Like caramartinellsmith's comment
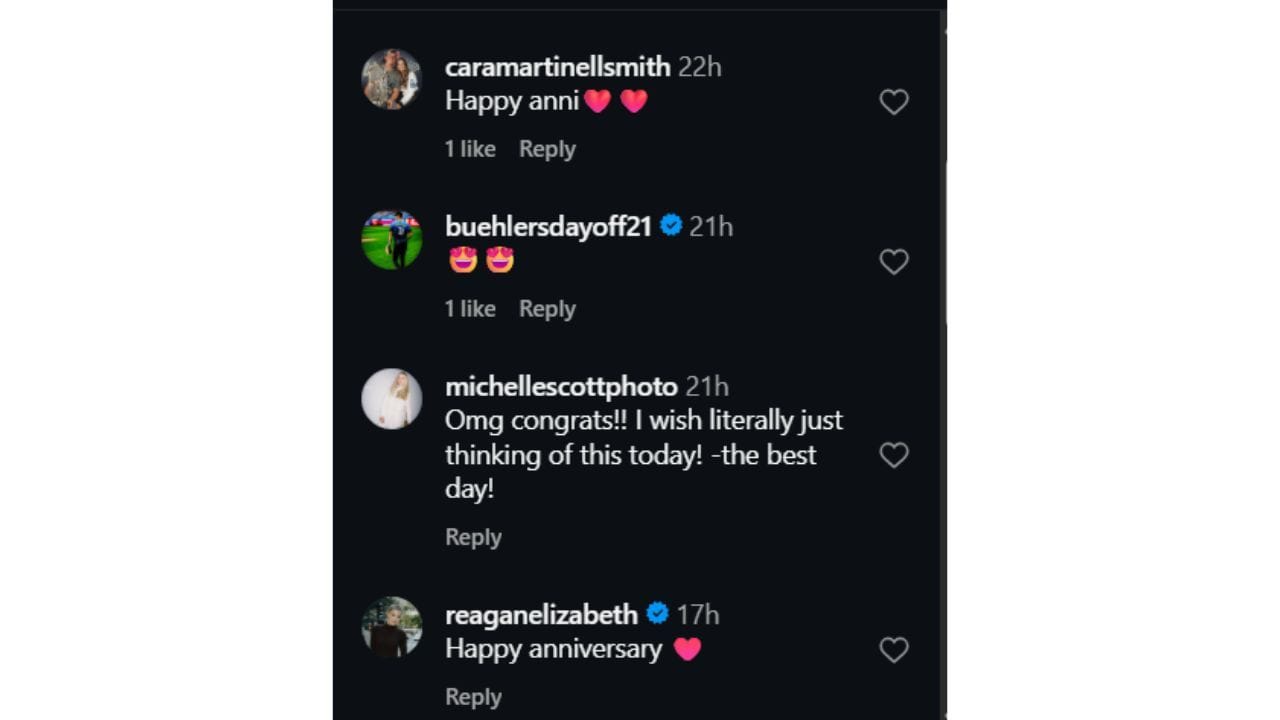This screenshot has height=720, width=1280. [x=893, y=102]
